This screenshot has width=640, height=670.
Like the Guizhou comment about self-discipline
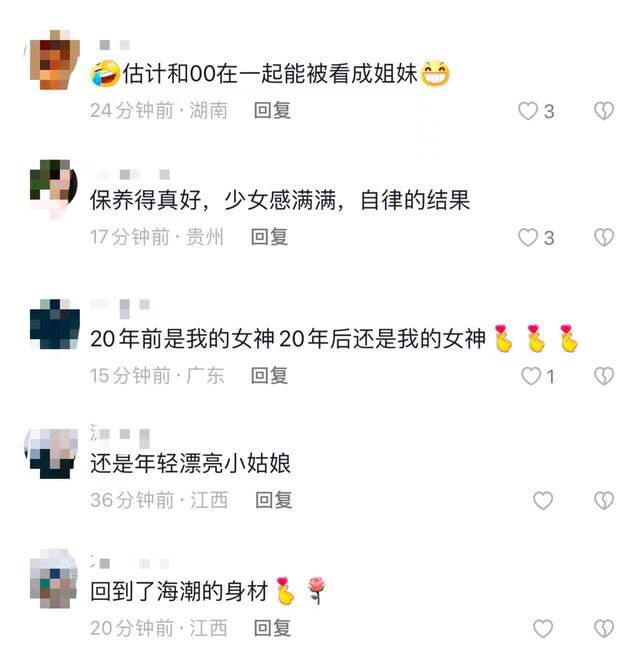tap(528, 237)
